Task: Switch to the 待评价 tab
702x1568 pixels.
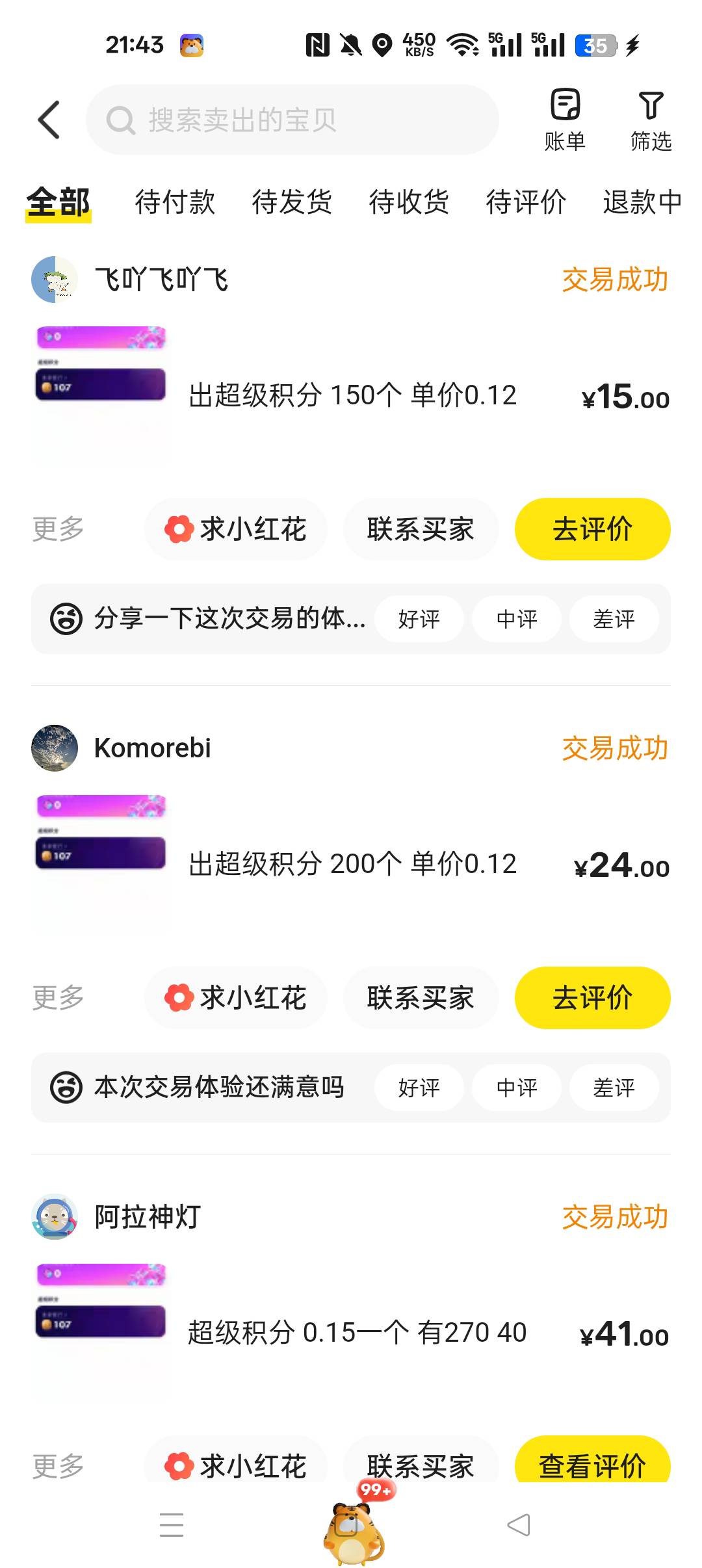Action: click(526, 202)
